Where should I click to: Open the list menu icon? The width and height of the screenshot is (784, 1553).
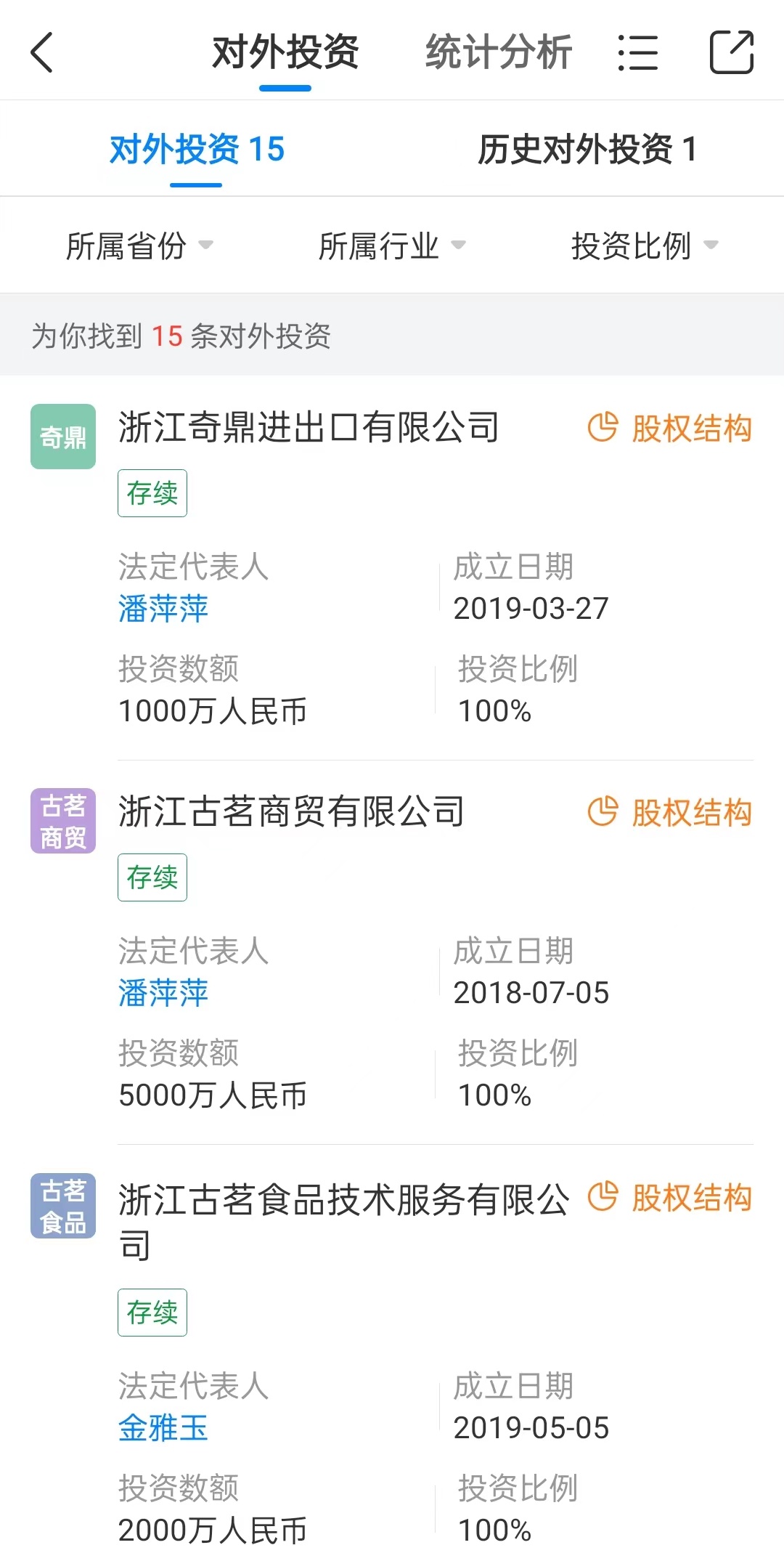click(638, 52)
